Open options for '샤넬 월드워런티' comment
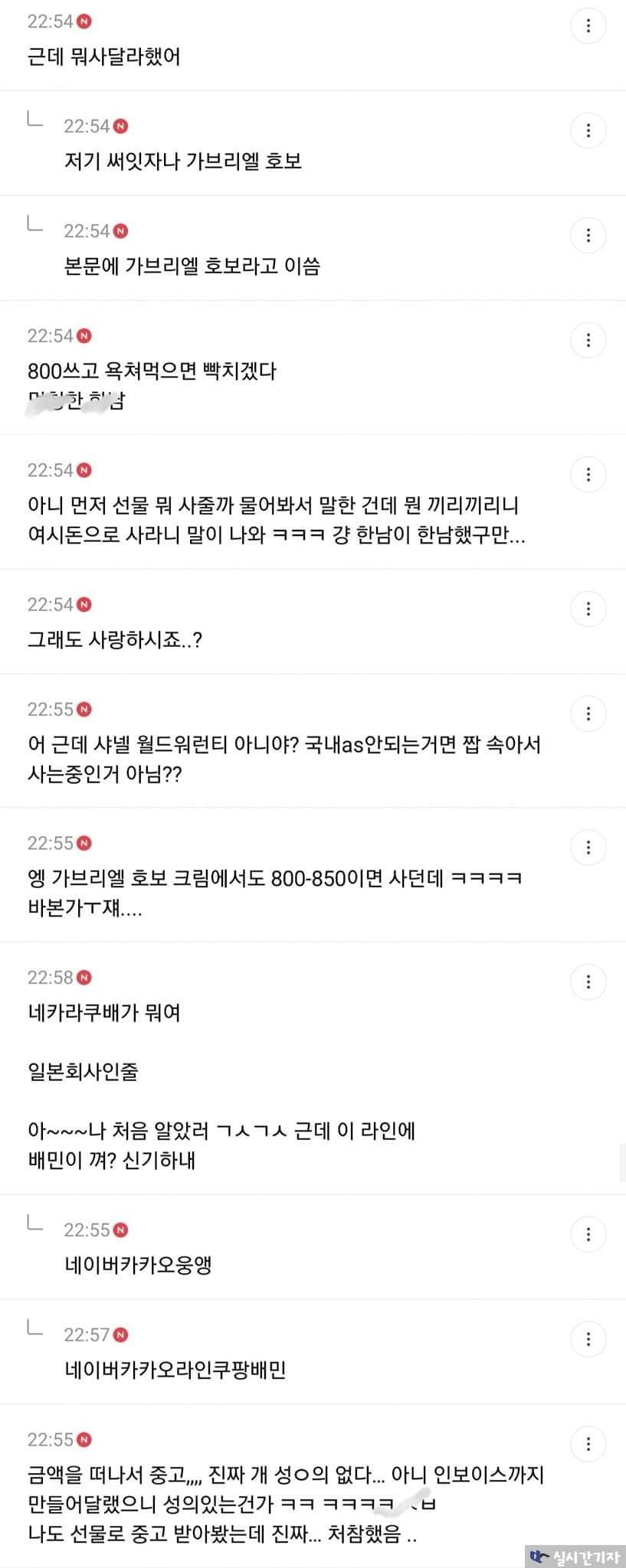This screenshot has height=1568, width=626. click(x=588, y=714)
